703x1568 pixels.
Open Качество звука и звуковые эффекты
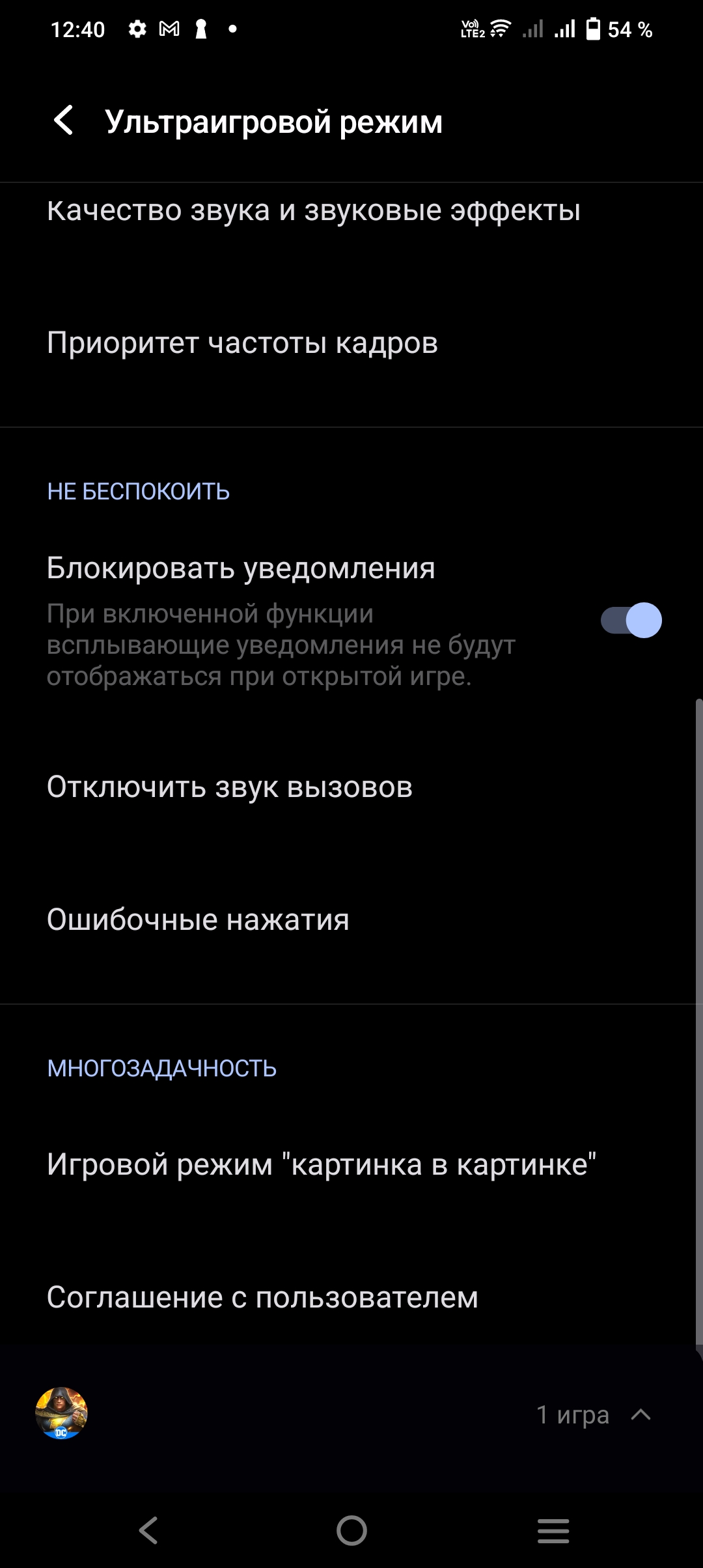tap(314, 211)
